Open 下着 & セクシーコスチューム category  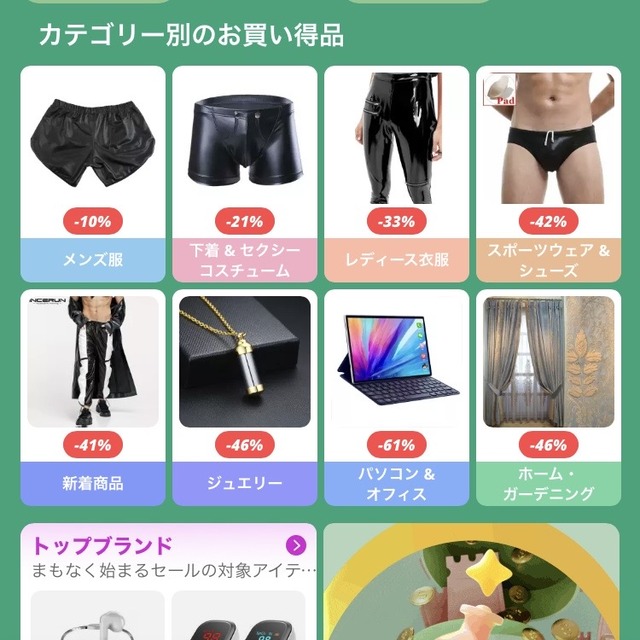coord(244,174)
